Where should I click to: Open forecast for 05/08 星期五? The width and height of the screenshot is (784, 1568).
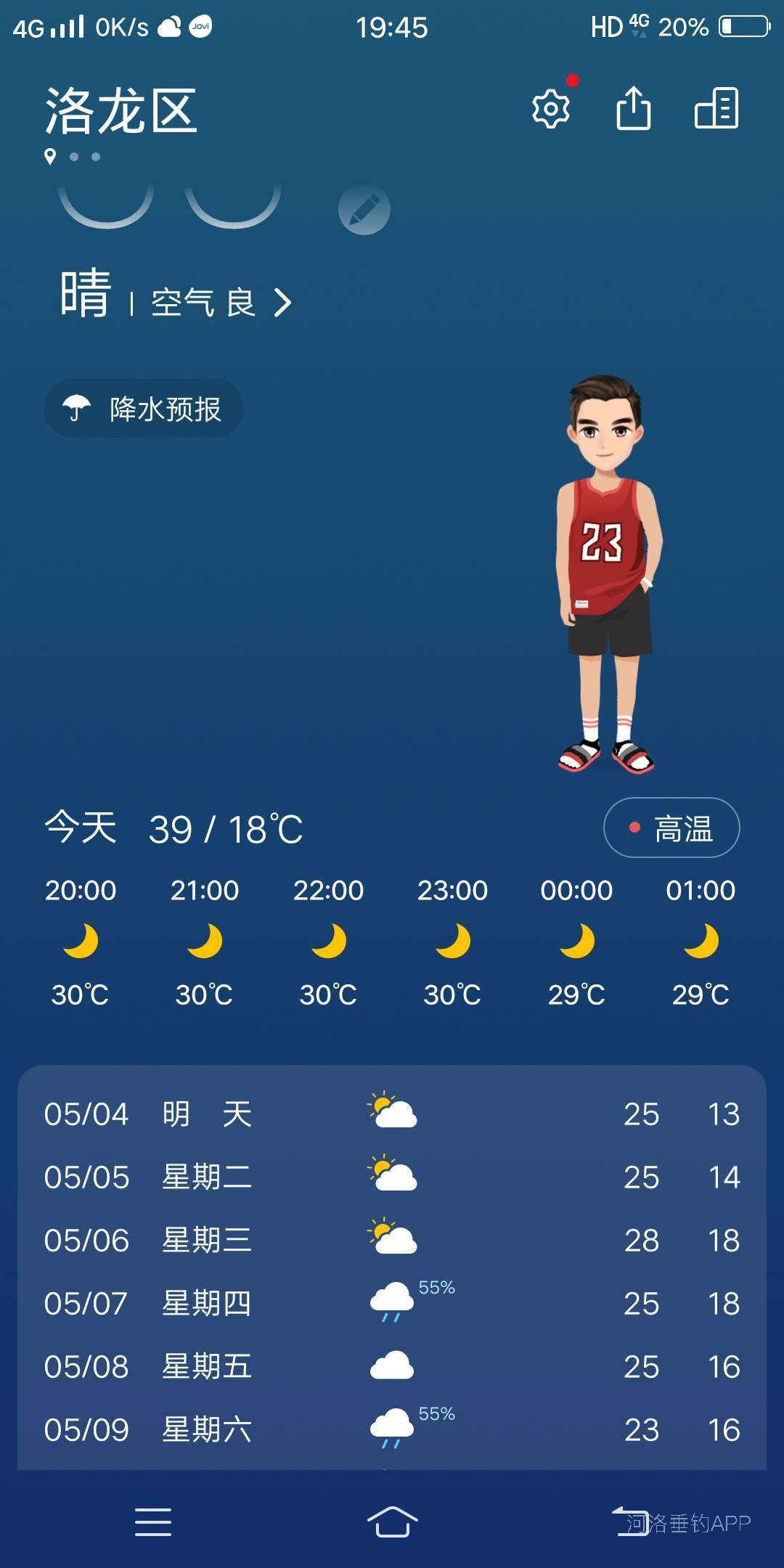tap(392, 1366)
